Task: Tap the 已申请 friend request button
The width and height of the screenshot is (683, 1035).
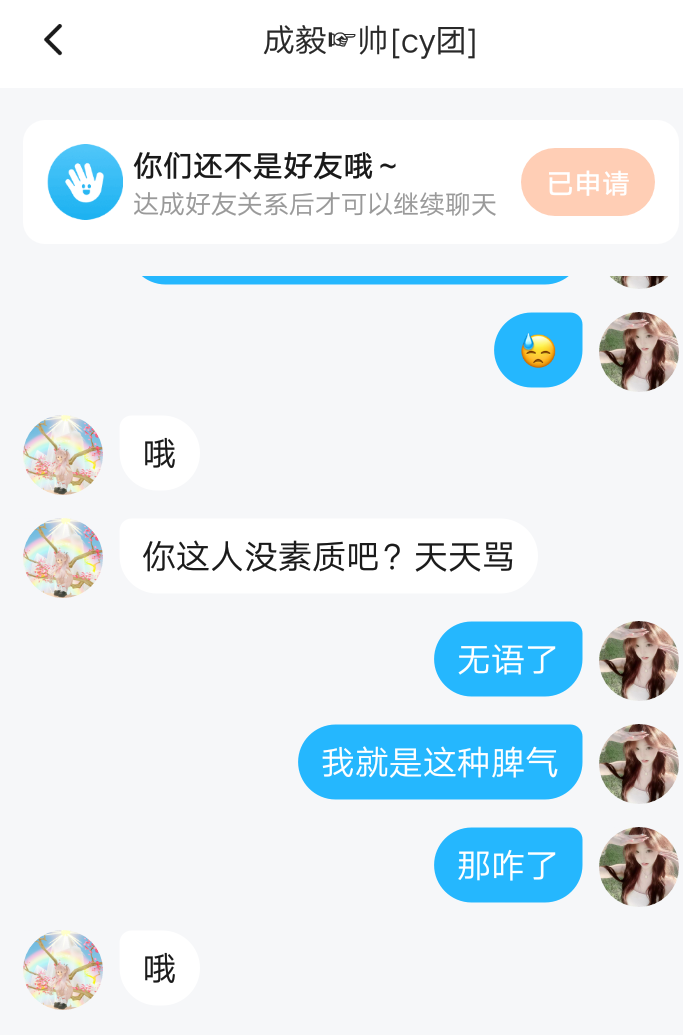Action: click(588, 183)
